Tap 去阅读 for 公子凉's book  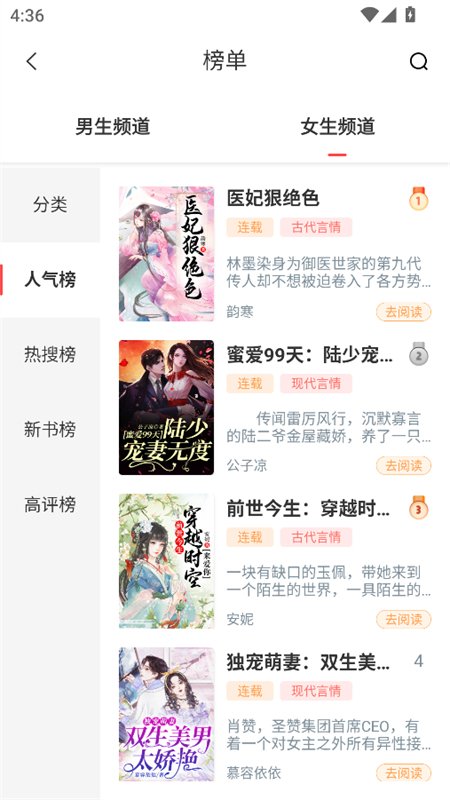point(404,465)
